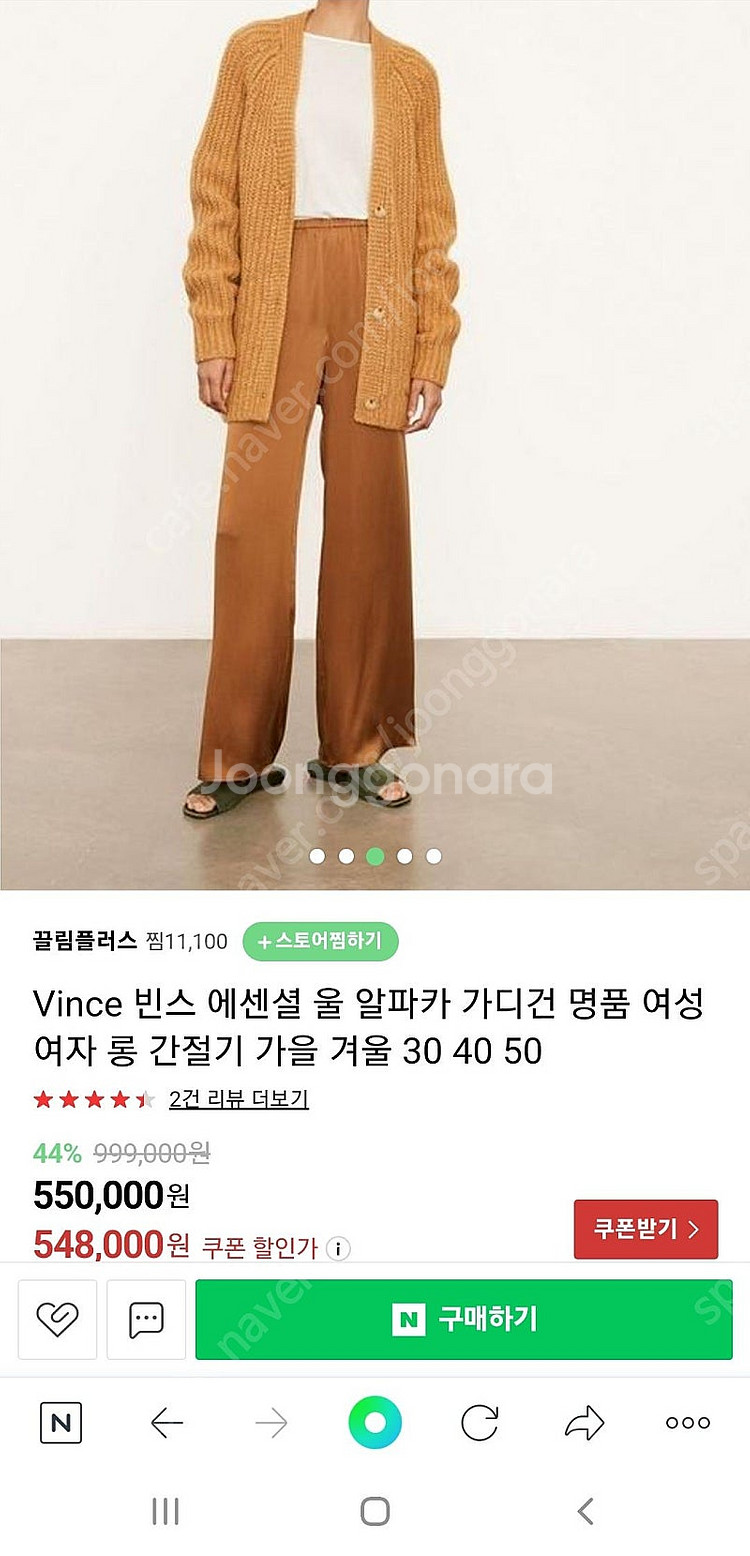750x1556 pixels.
Task: Tap the Android recent apps button
Action: [x=166, y=1512]
